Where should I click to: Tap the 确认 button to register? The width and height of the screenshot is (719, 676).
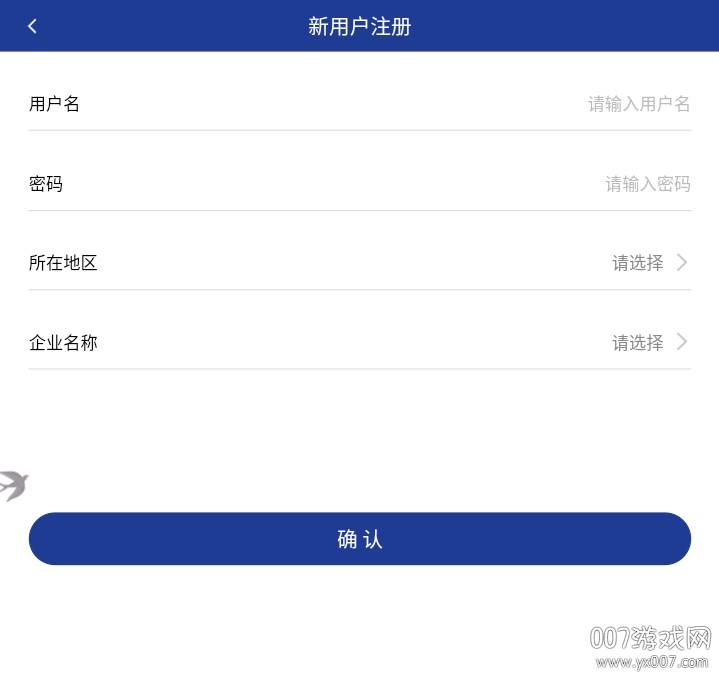tap(359, 539)
